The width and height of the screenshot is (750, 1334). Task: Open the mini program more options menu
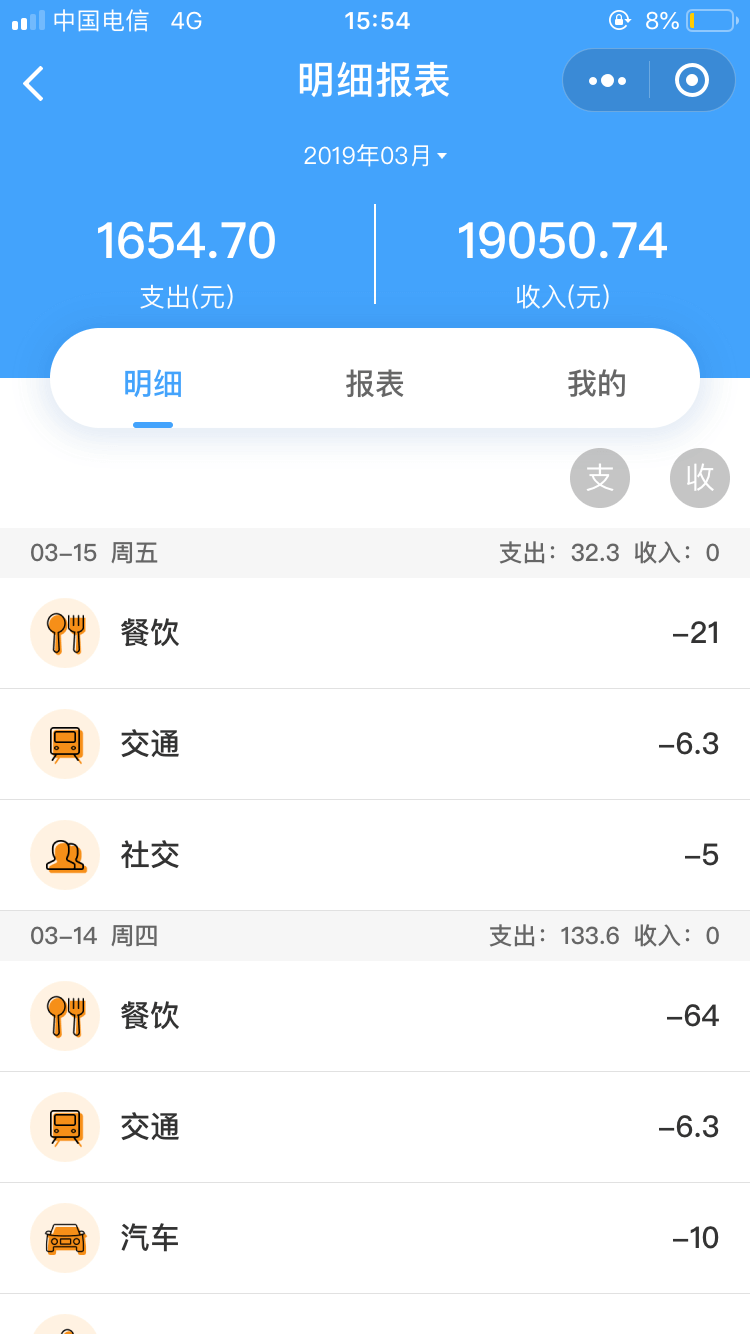click(607, 80)
